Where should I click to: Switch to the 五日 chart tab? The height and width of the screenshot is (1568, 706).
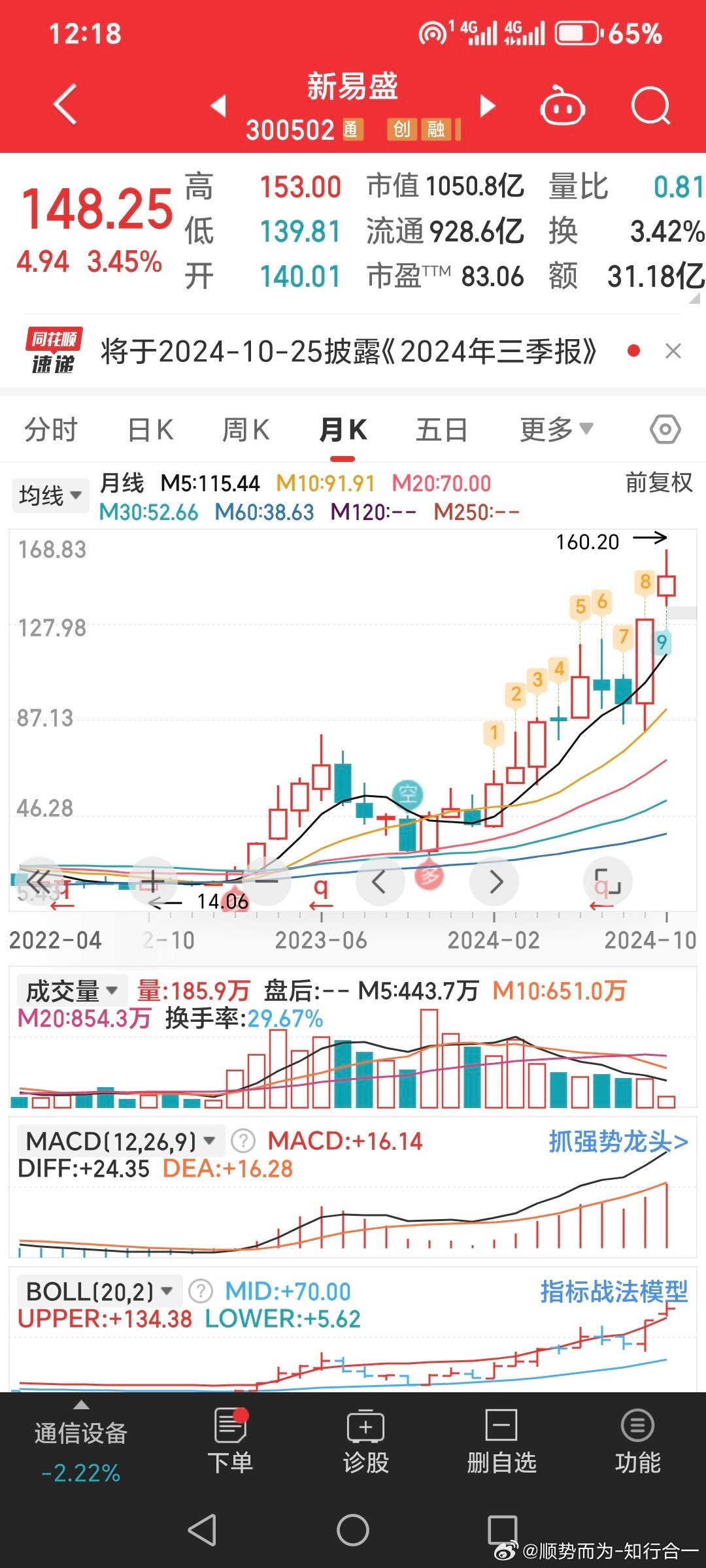(442, 430)
